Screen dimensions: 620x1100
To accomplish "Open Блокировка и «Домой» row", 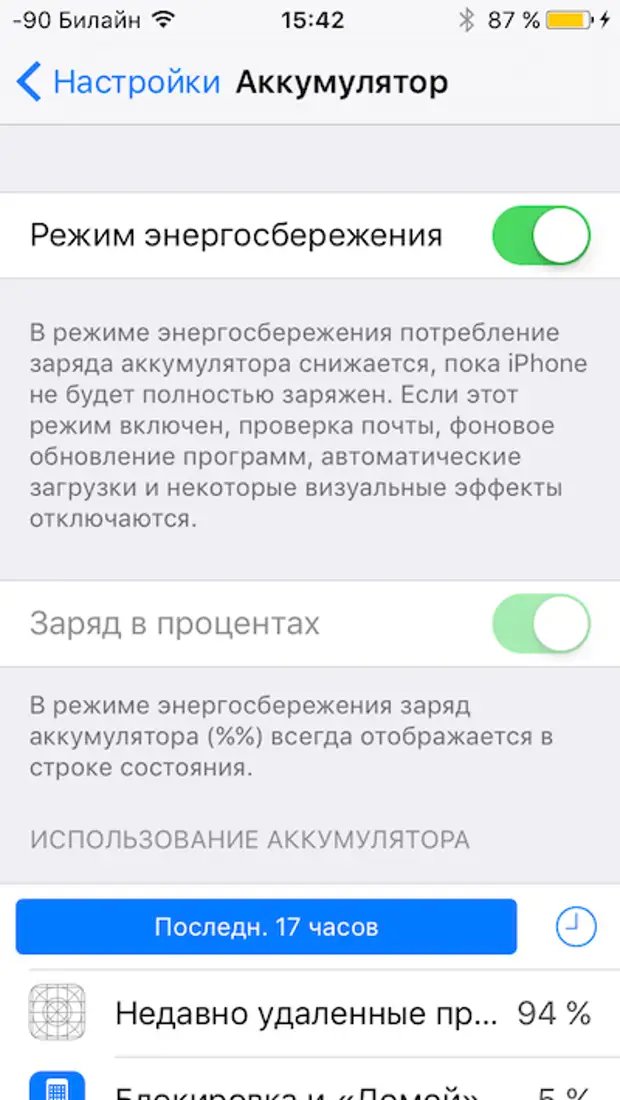I will 310,1085.
